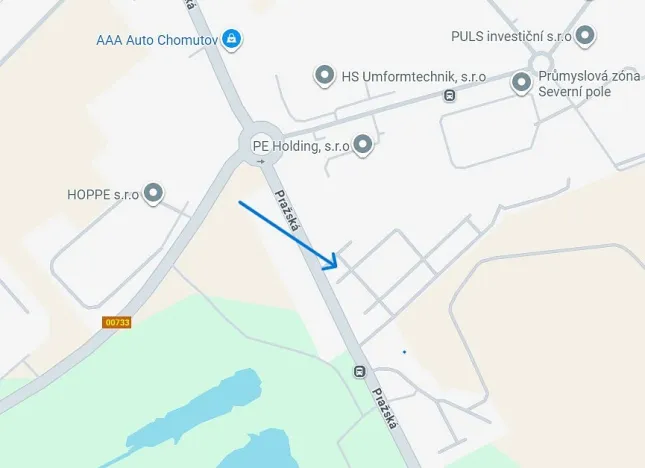Viewport: 645px width, 468px height.
Task: Tap the HS Umformtechnik, s.r.o pin
Action: click(x=324, y=75)
